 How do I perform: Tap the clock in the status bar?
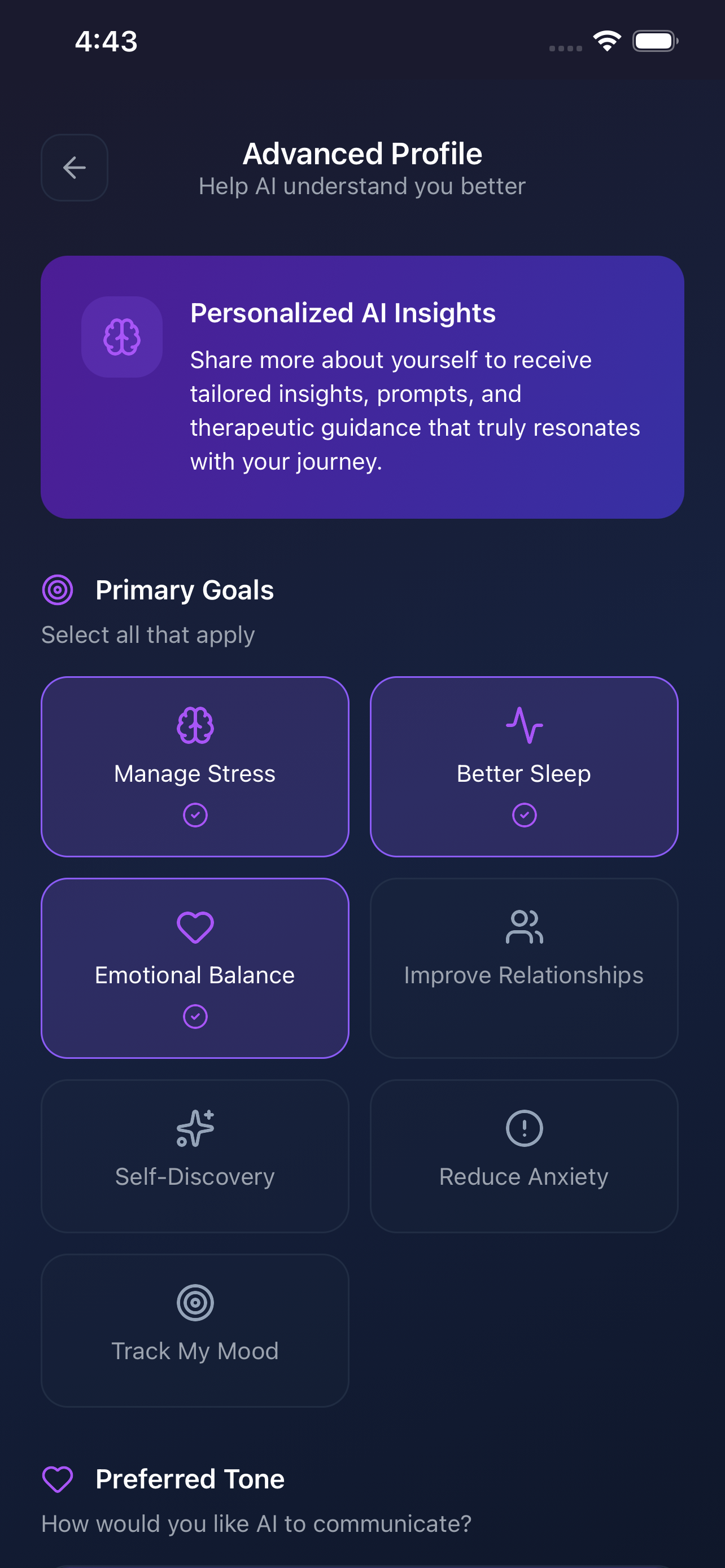[106, 40]
